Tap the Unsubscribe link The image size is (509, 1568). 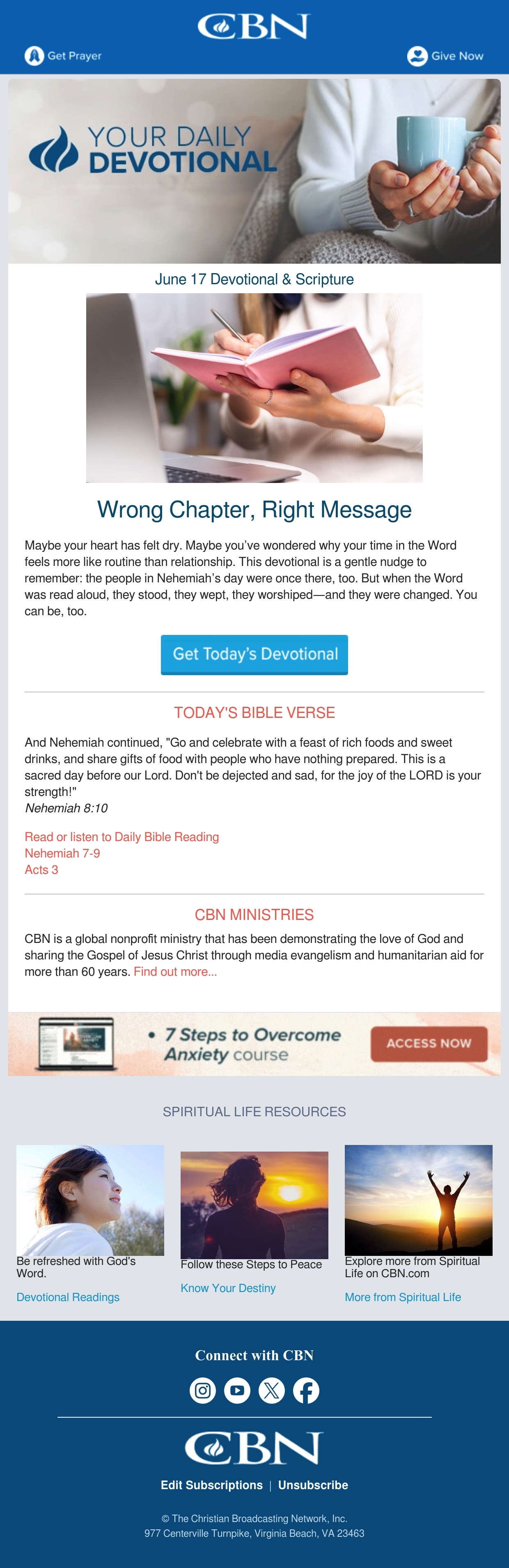313,1485
